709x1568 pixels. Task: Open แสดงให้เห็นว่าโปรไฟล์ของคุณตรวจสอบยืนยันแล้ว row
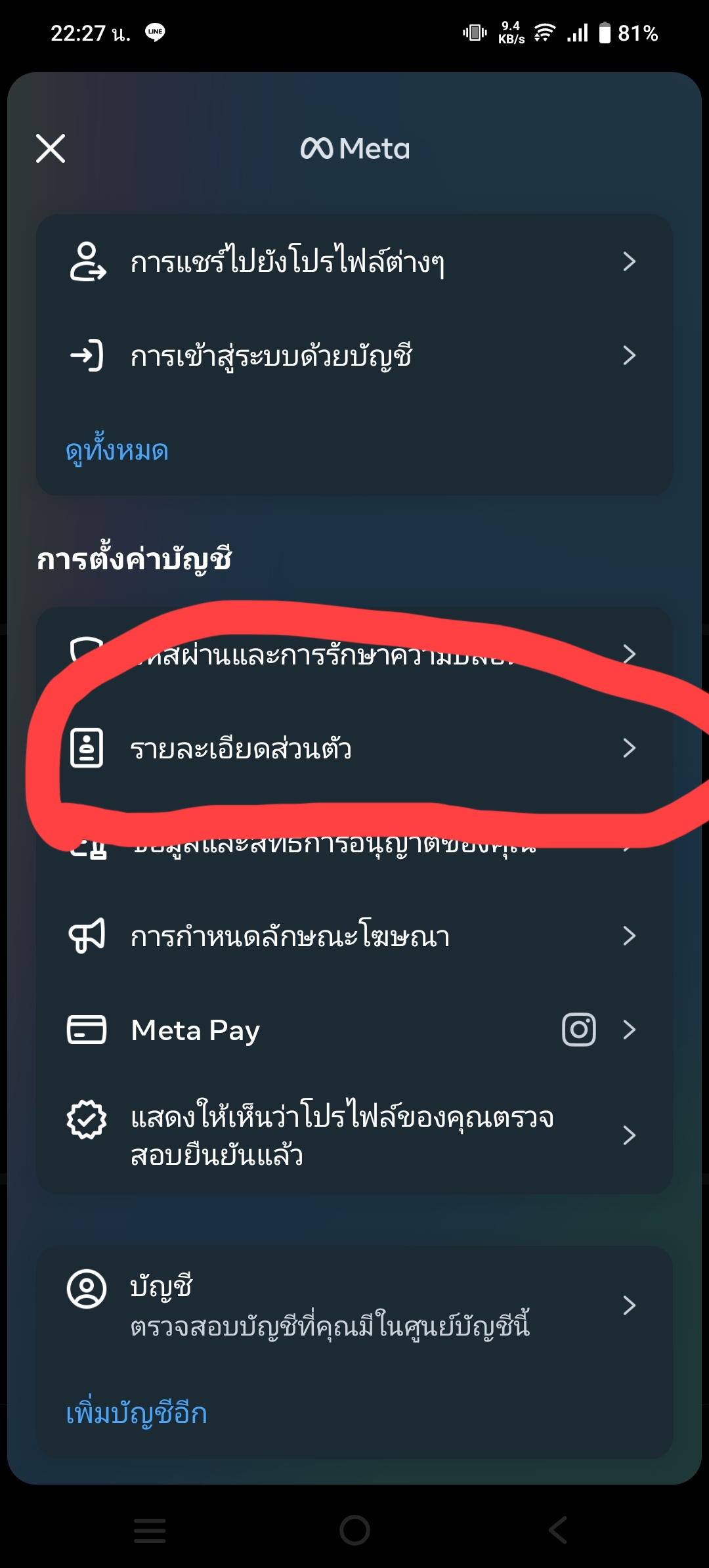pos(354,1135)
